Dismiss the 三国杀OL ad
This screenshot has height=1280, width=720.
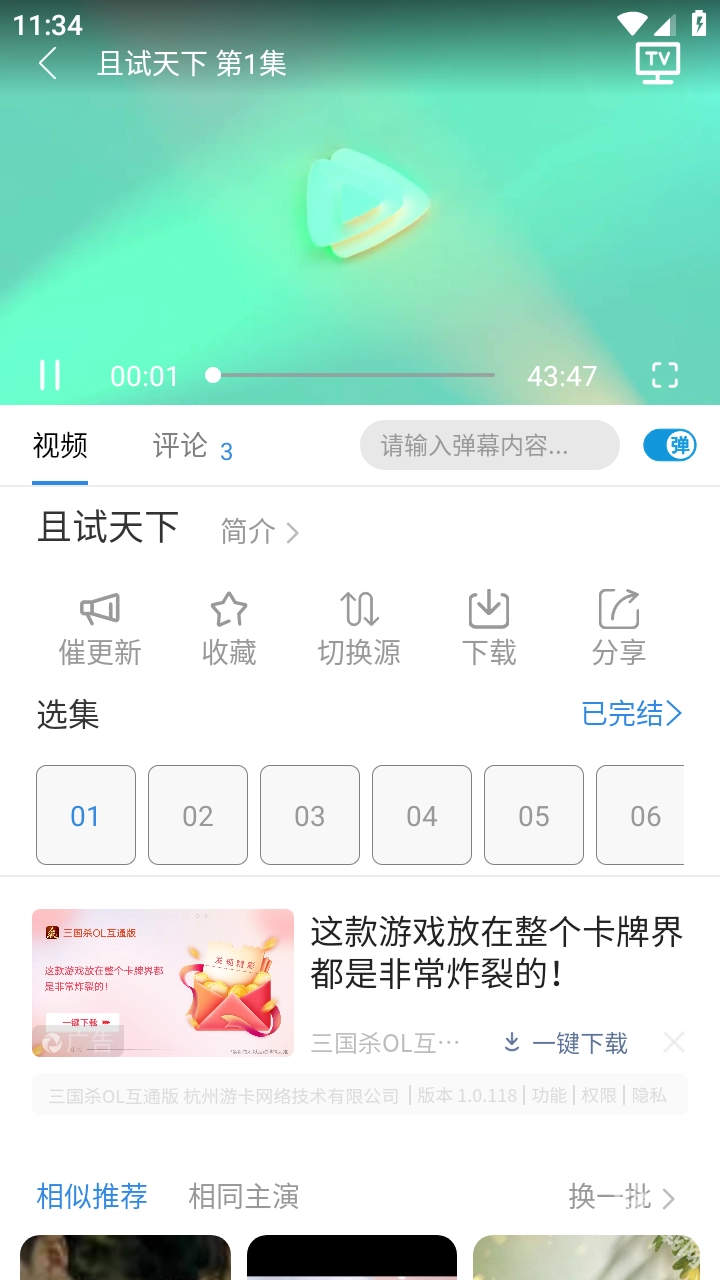pyautogui.click(x=674, y=1044)
